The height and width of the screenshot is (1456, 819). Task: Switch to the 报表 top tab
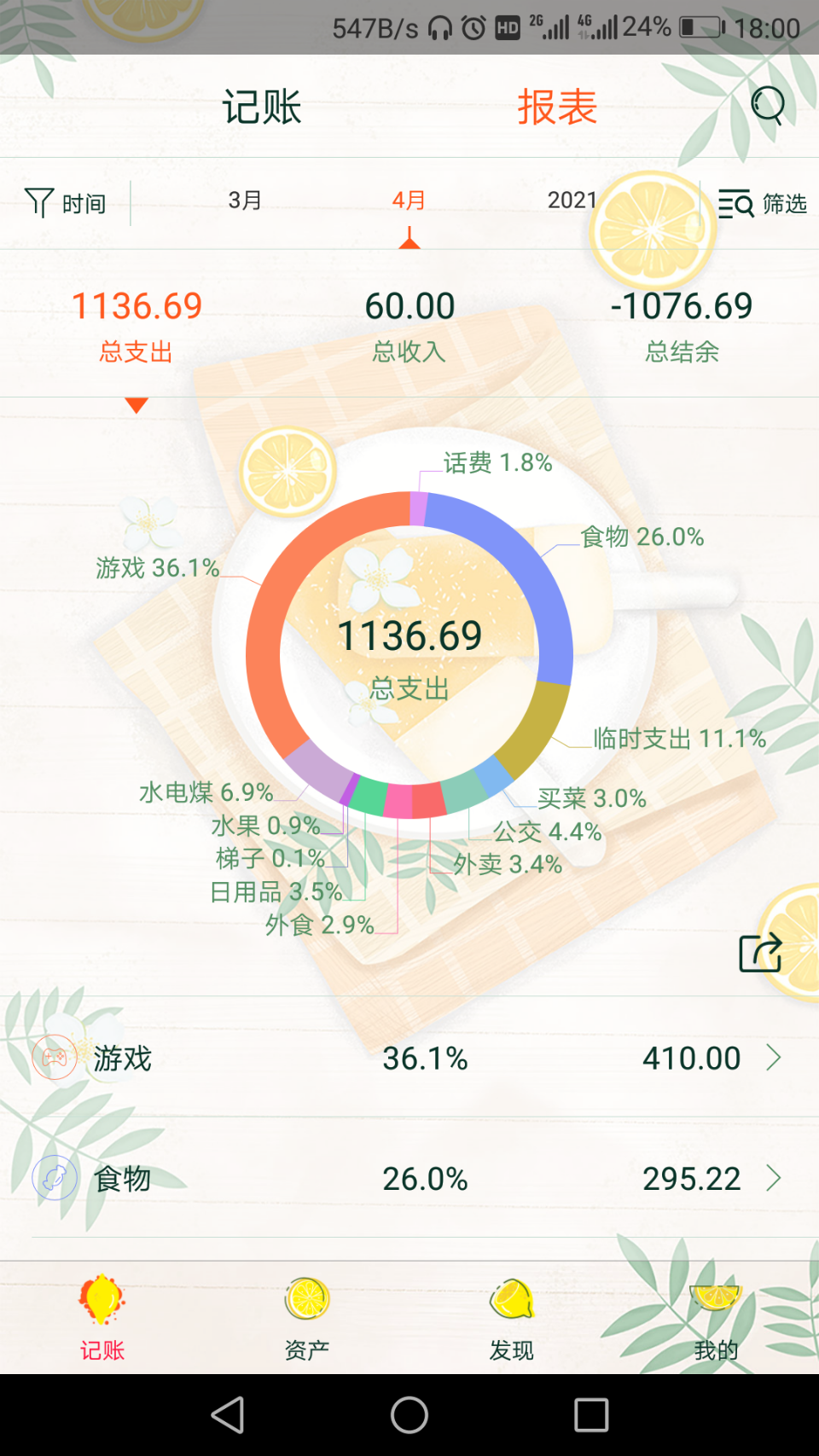tap(557, 107)
